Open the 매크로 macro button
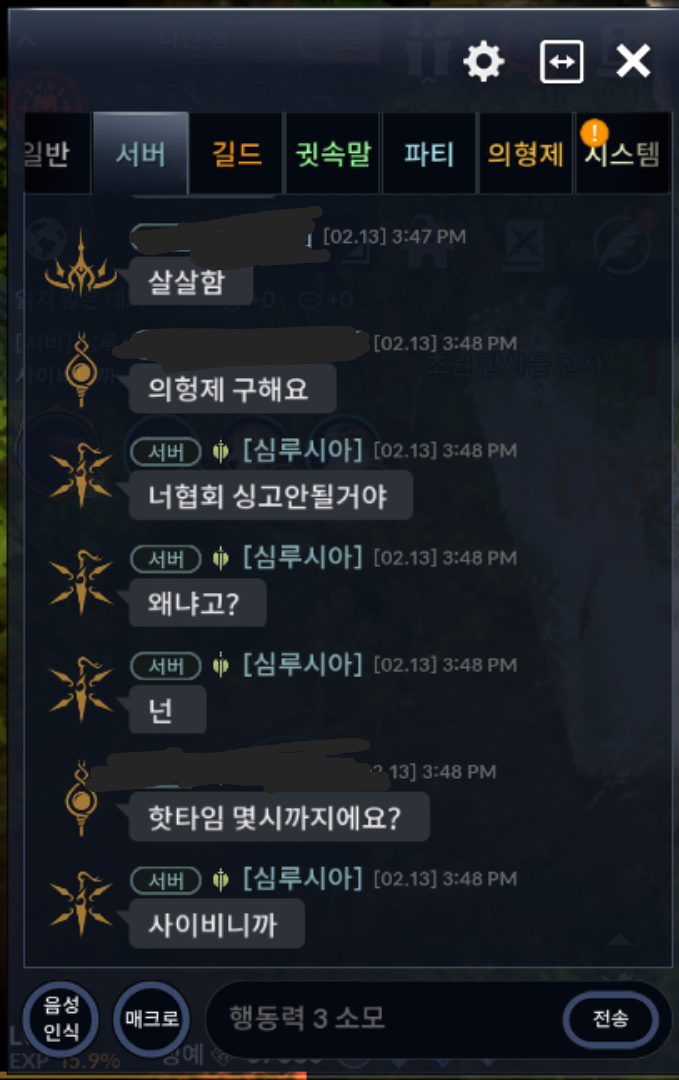This screenshot has width=679, height=1080. tap(152, 1019)
